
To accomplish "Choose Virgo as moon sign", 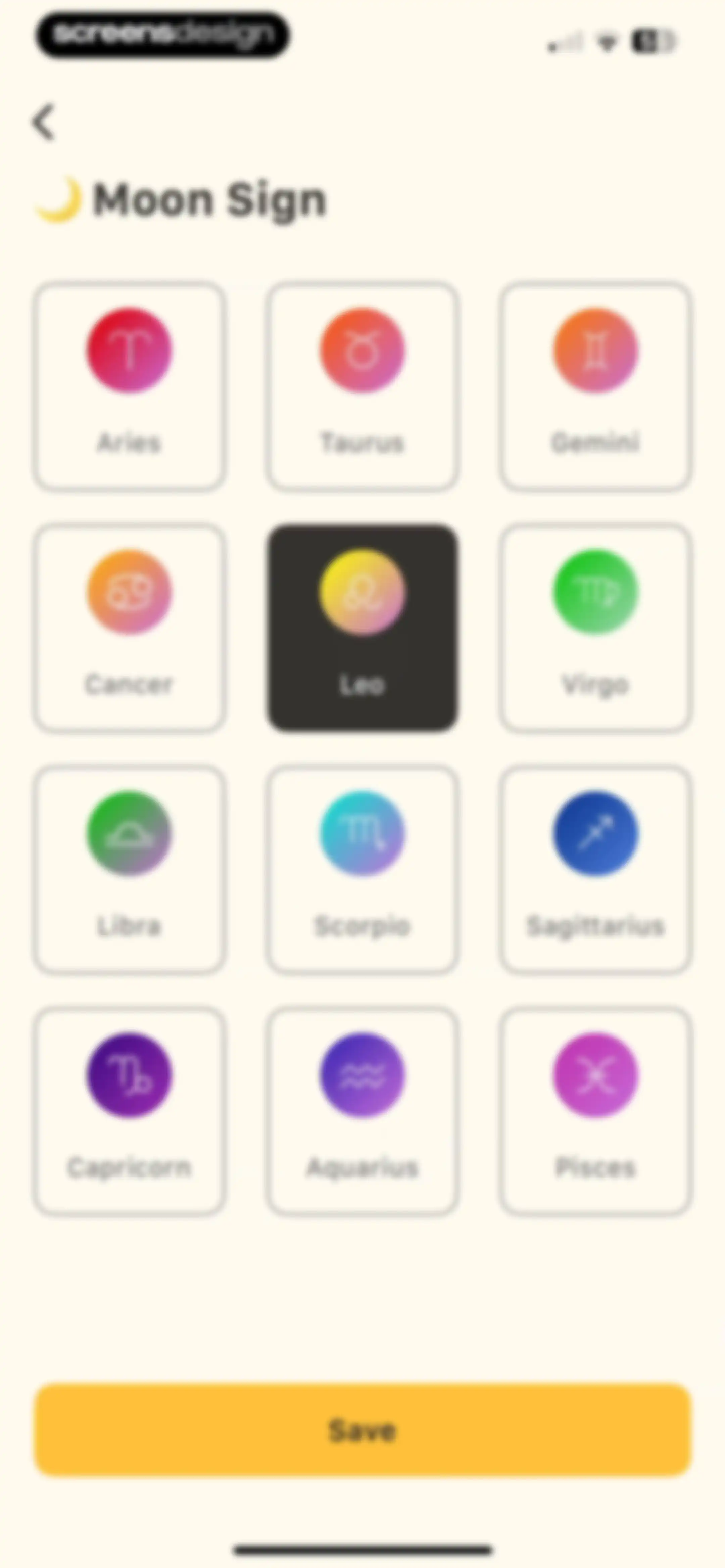I will tap(595, 628).
